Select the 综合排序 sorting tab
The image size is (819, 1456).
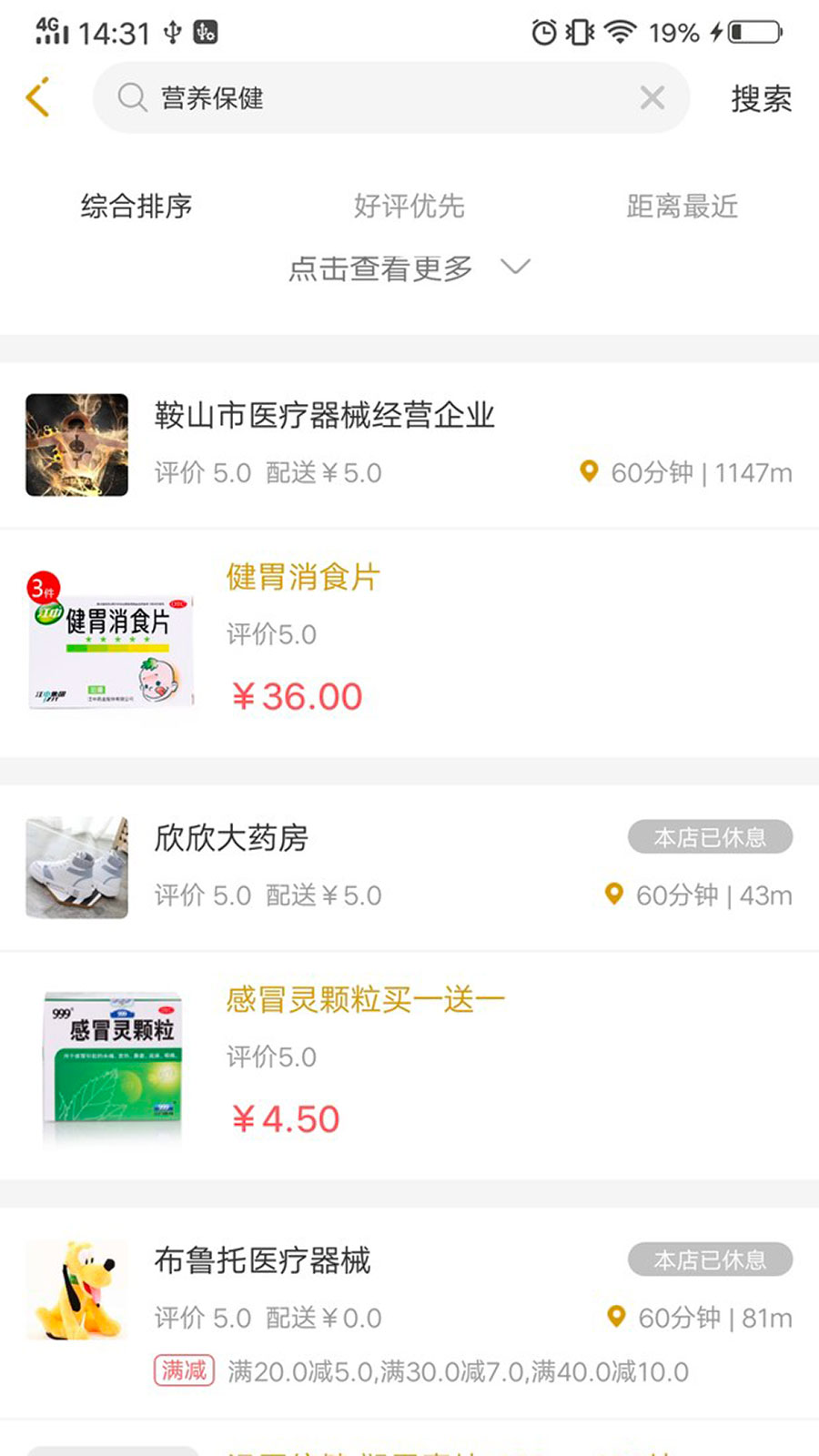136,207
